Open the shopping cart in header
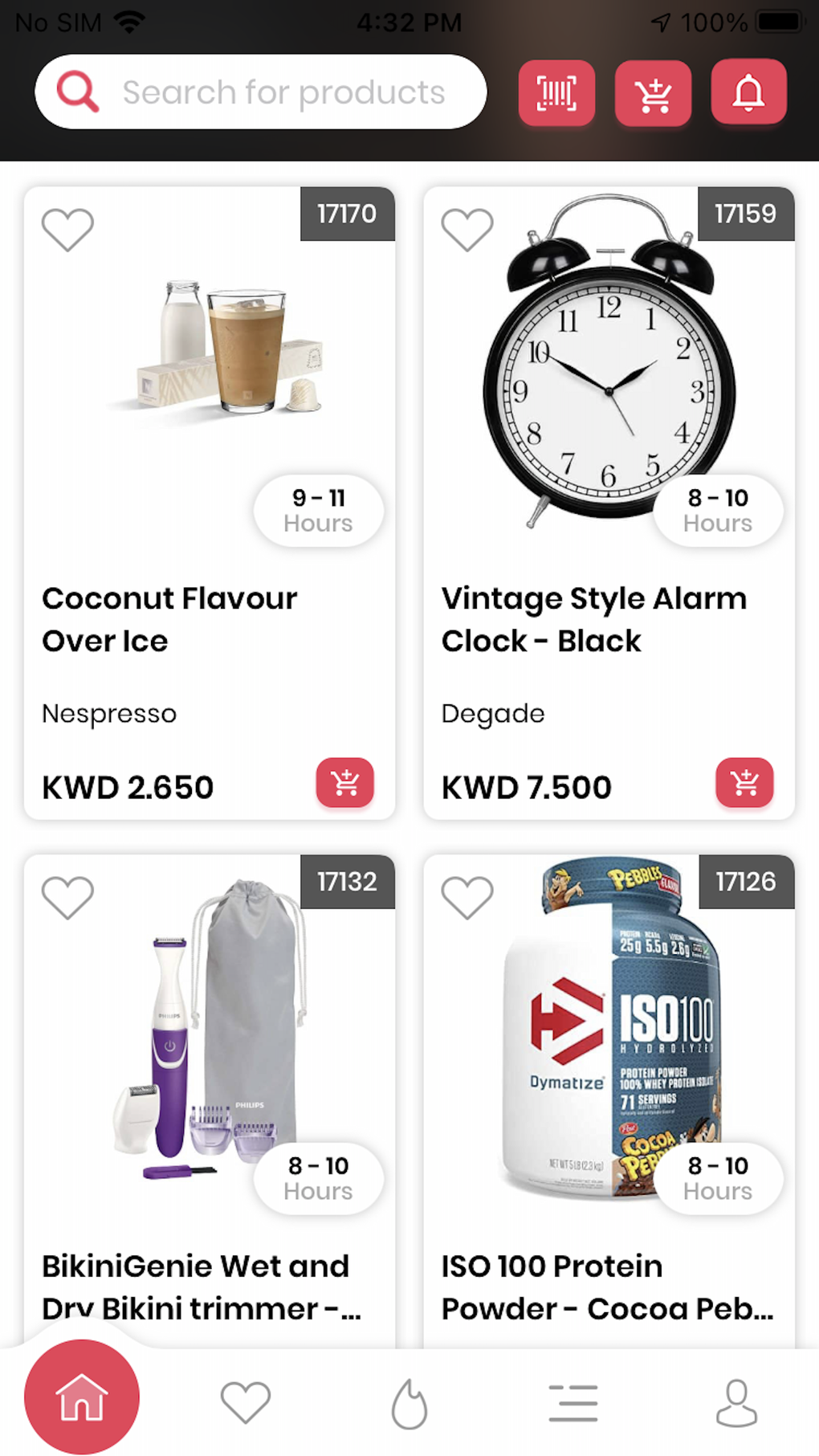Image resolution: width=819 pixels, height=1456 pixels. click(x=653, y=92)
